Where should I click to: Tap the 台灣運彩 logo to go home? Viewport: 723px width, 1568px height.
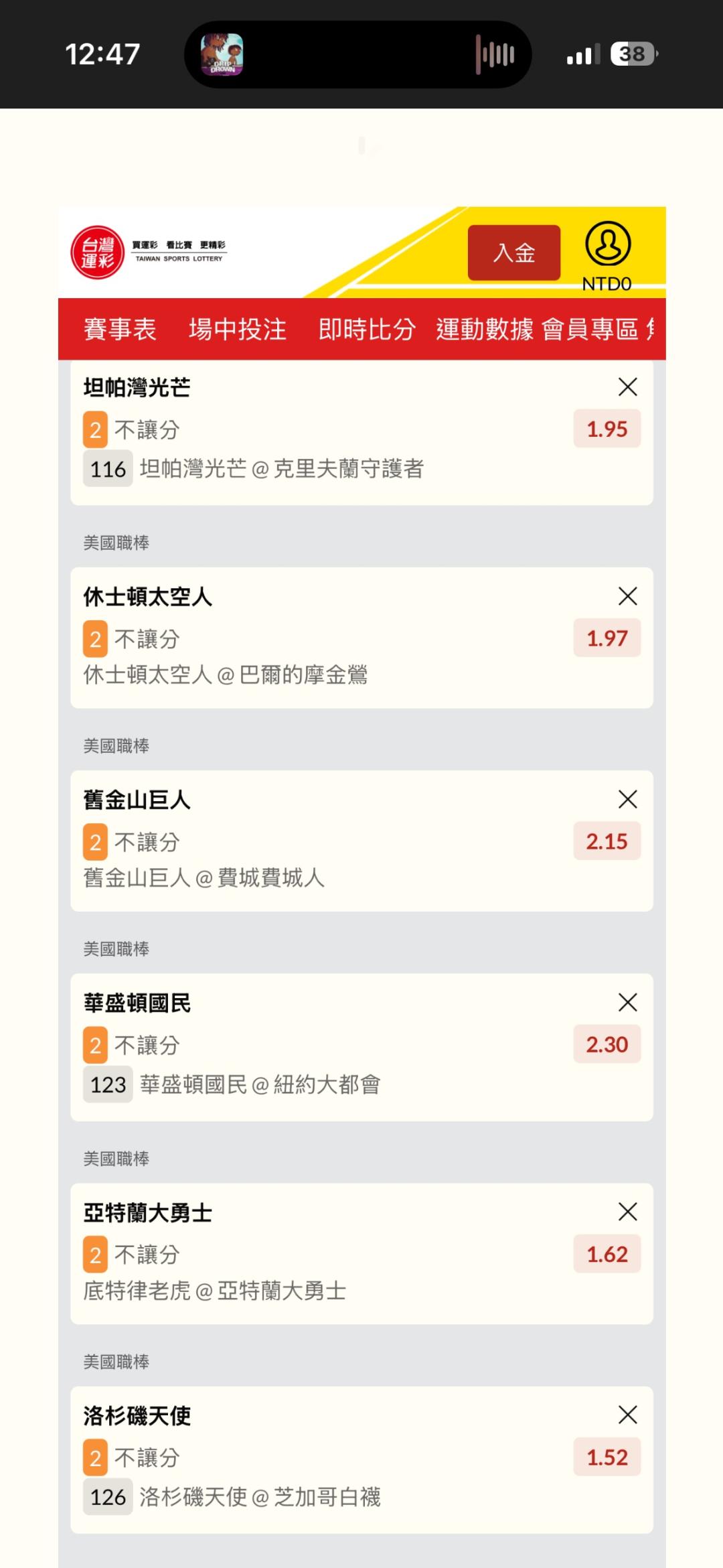coord(98,253)
